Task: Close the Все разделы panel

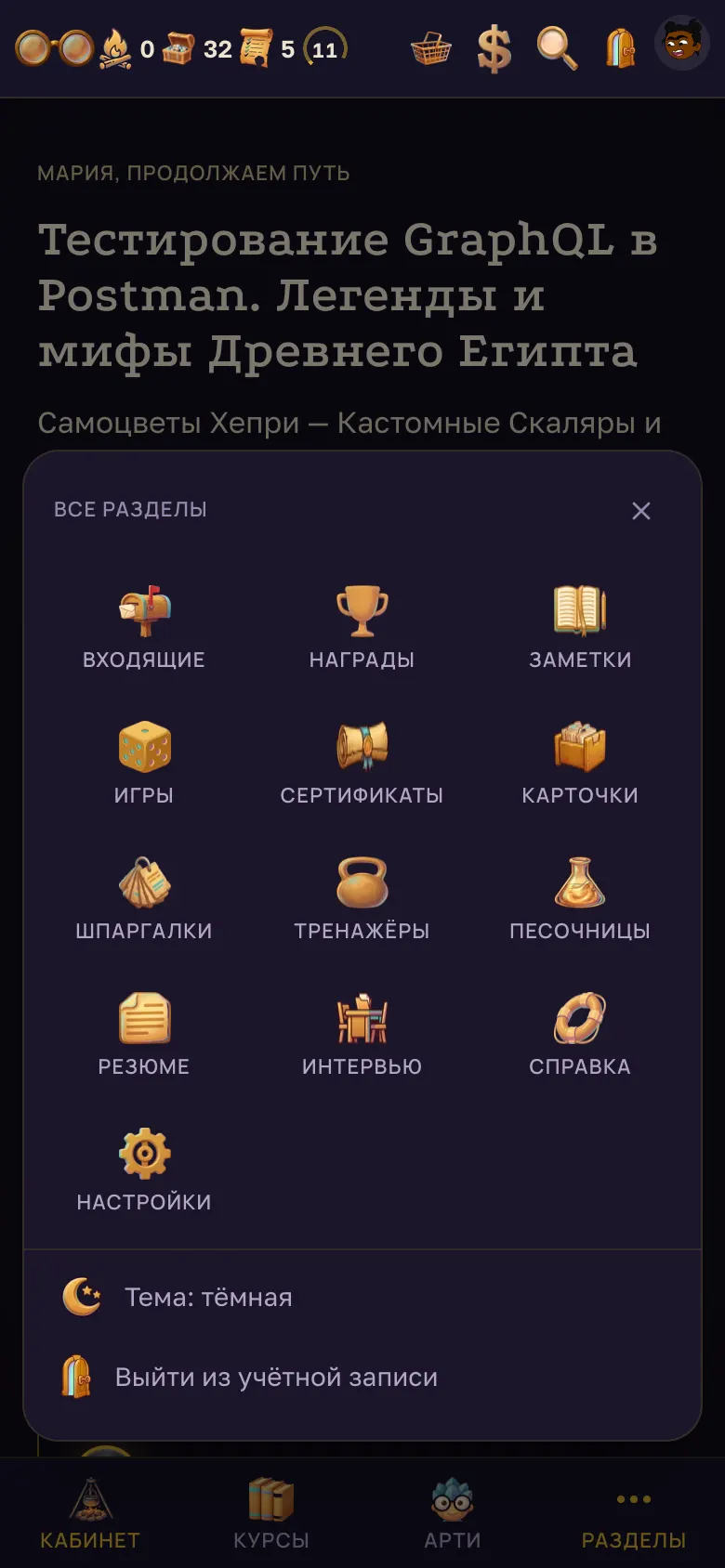Action: (x=641, y=511)
